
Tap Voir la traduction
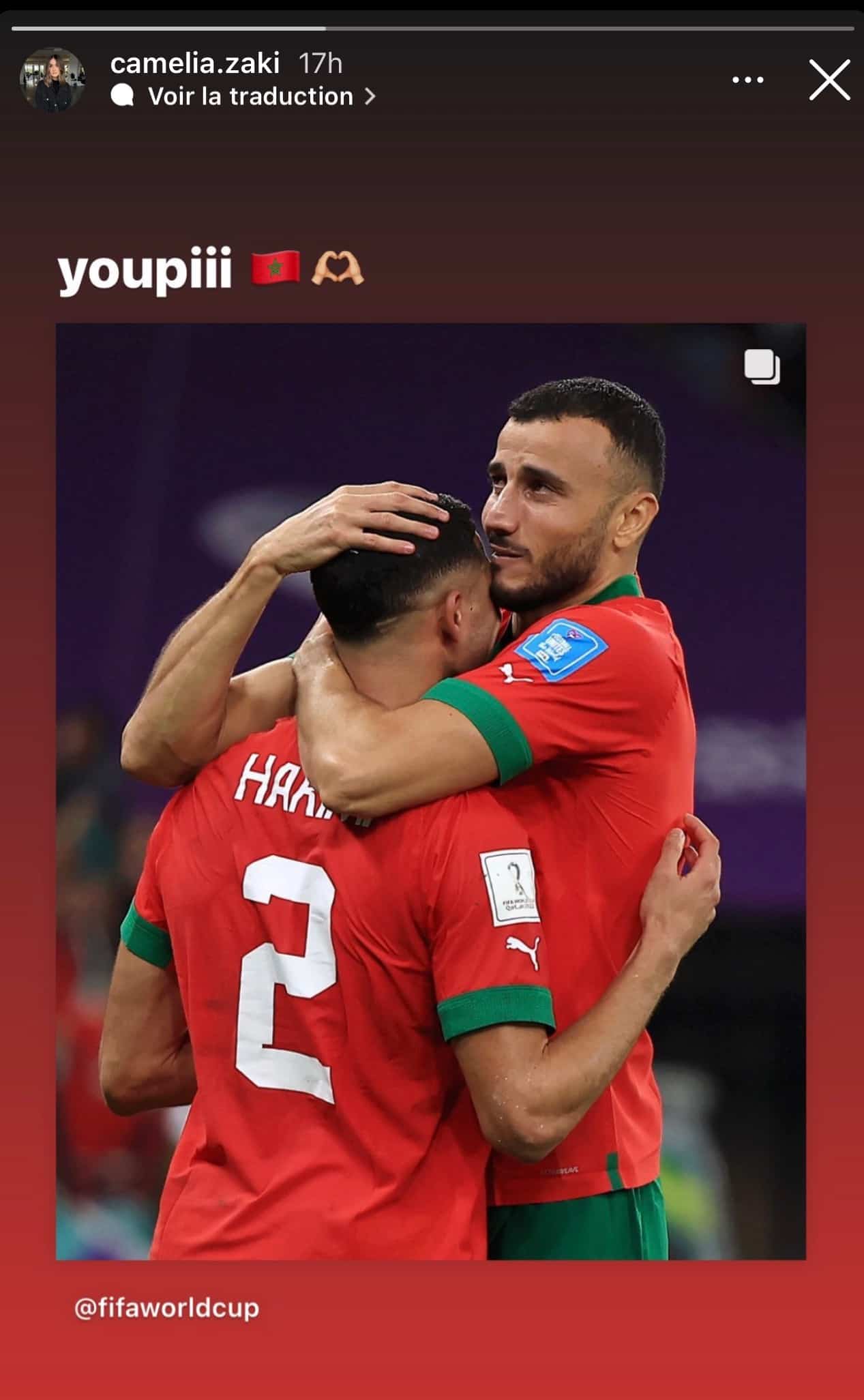pyautogui.click(x=250, y=96)
